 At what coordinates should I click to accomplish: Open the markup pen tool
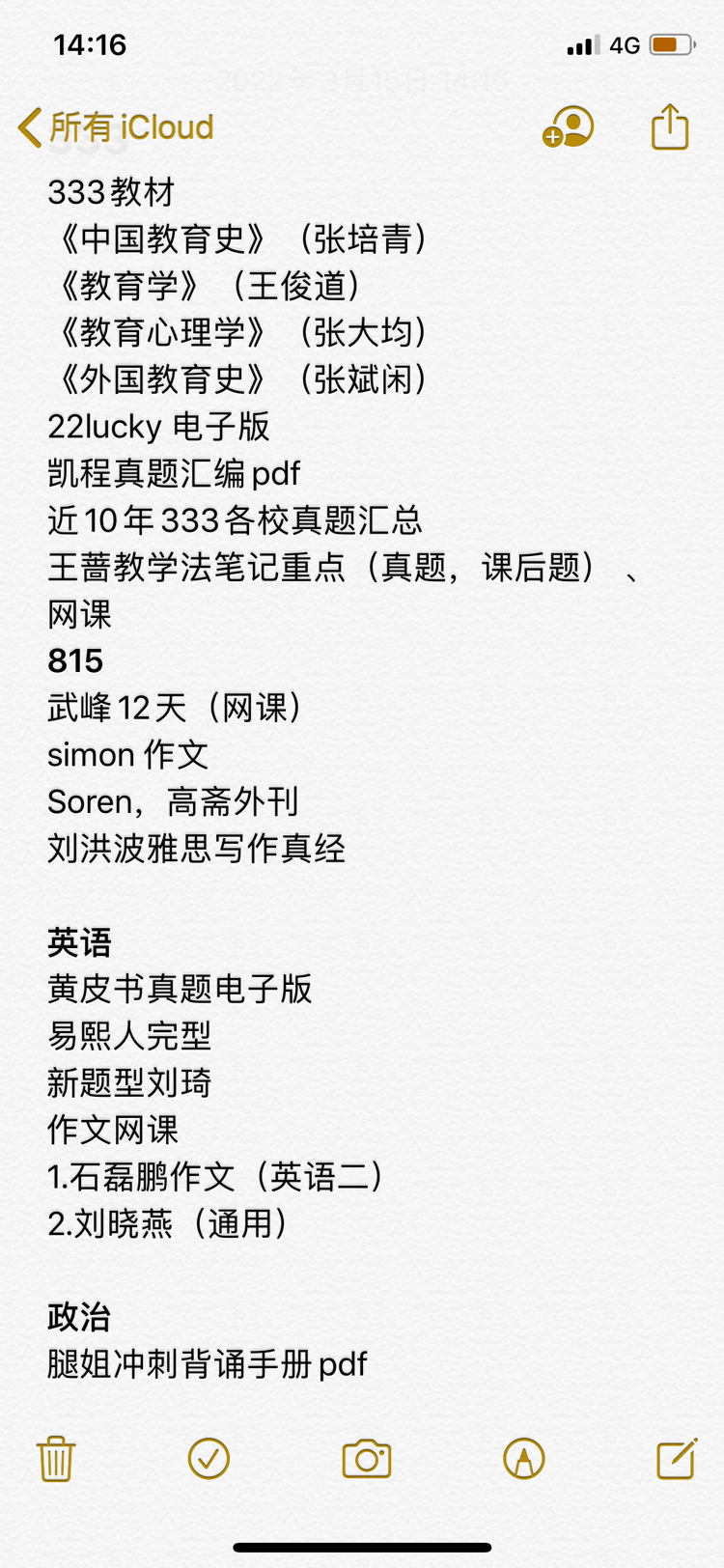point(524,1458)
